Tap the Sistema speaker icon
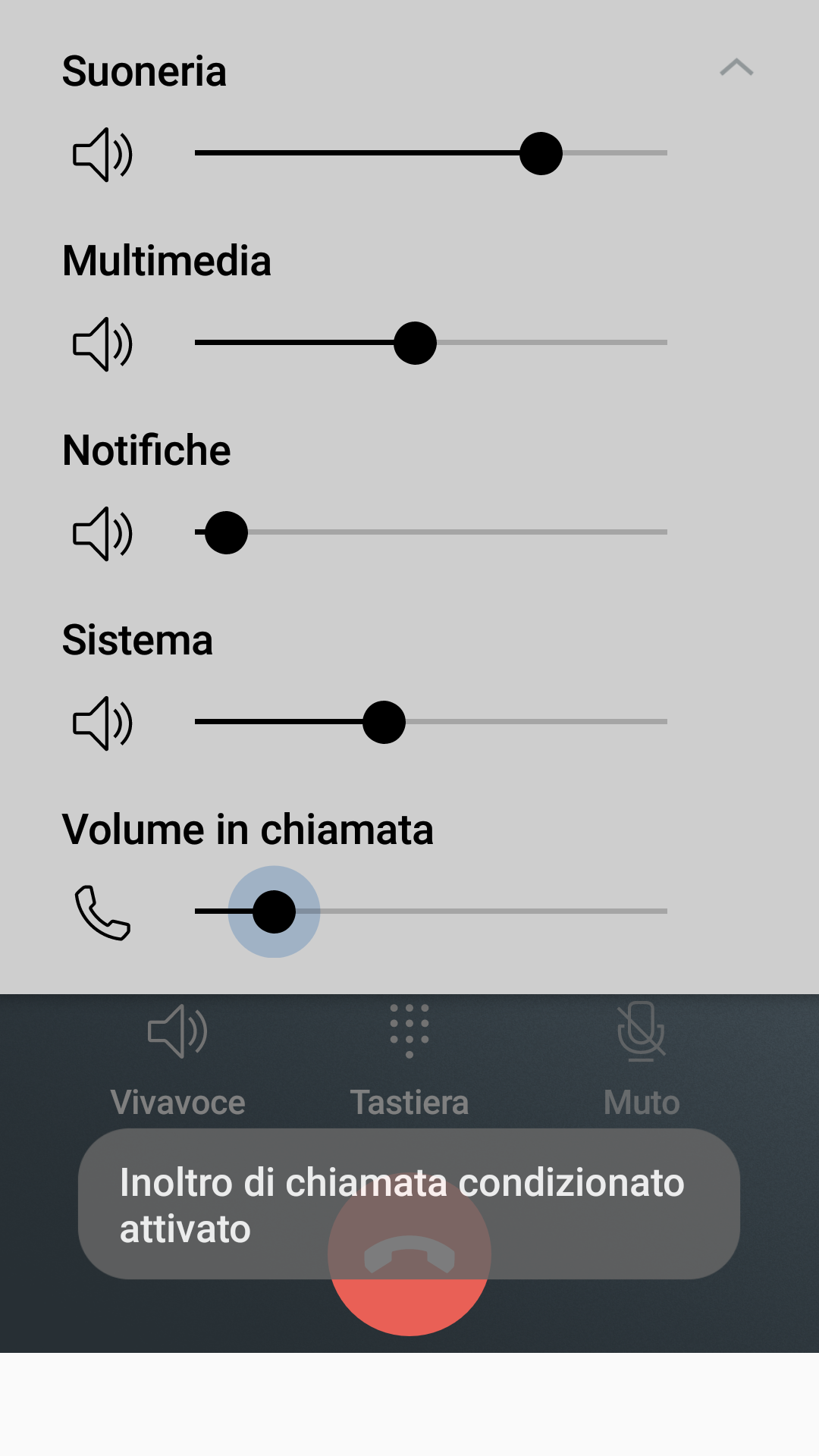Screen dimensions: 819x1456 (x=102, y=723)
